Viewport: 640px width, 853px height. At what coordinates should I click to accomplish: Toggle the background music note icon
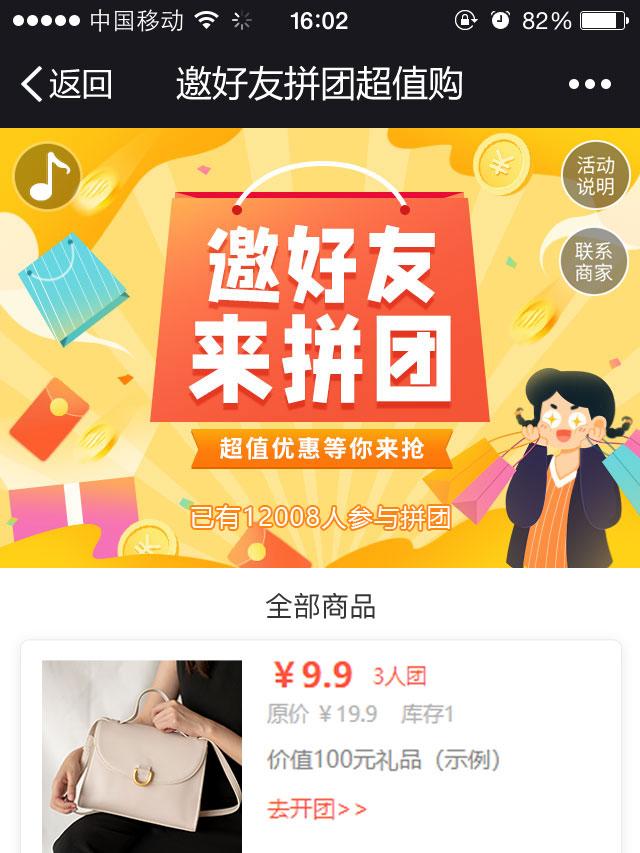(x=46, y=176)
